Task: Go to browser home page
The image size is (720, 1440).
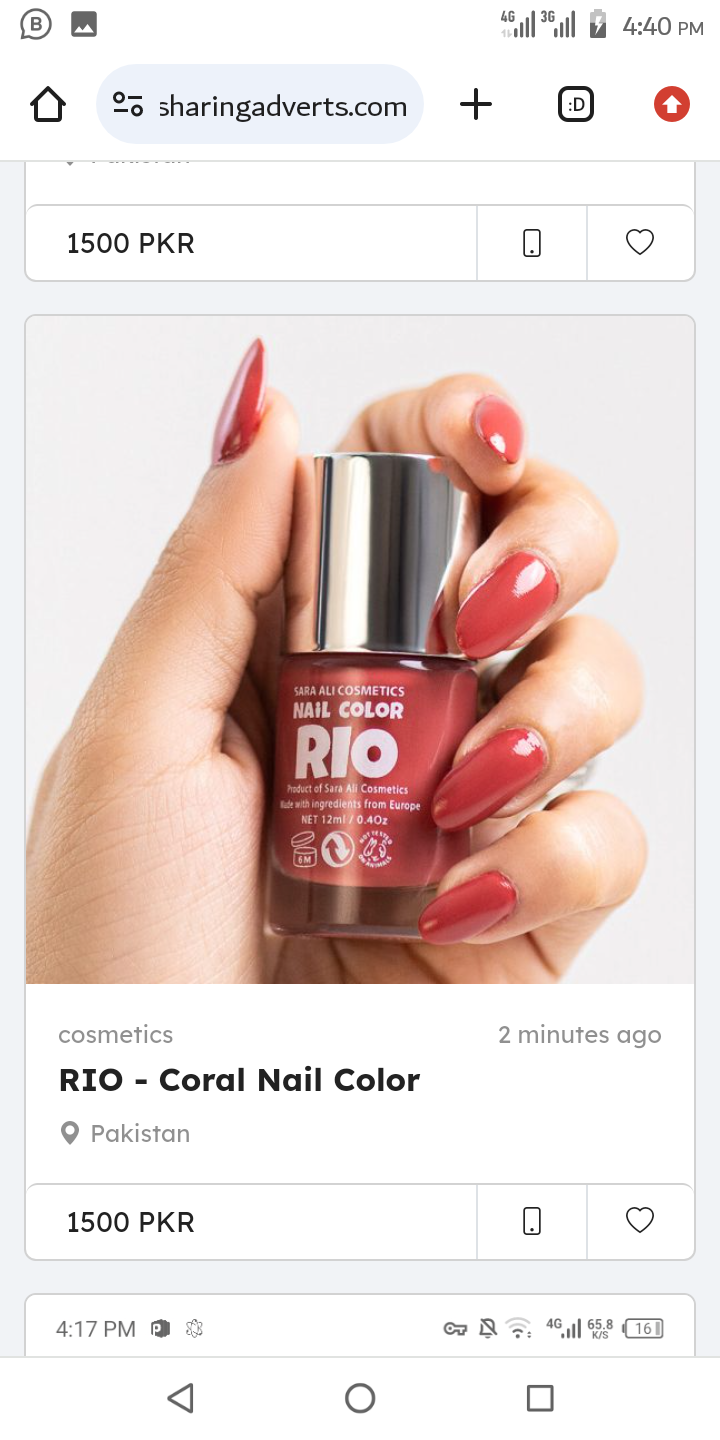Action: tap(48, 105)
